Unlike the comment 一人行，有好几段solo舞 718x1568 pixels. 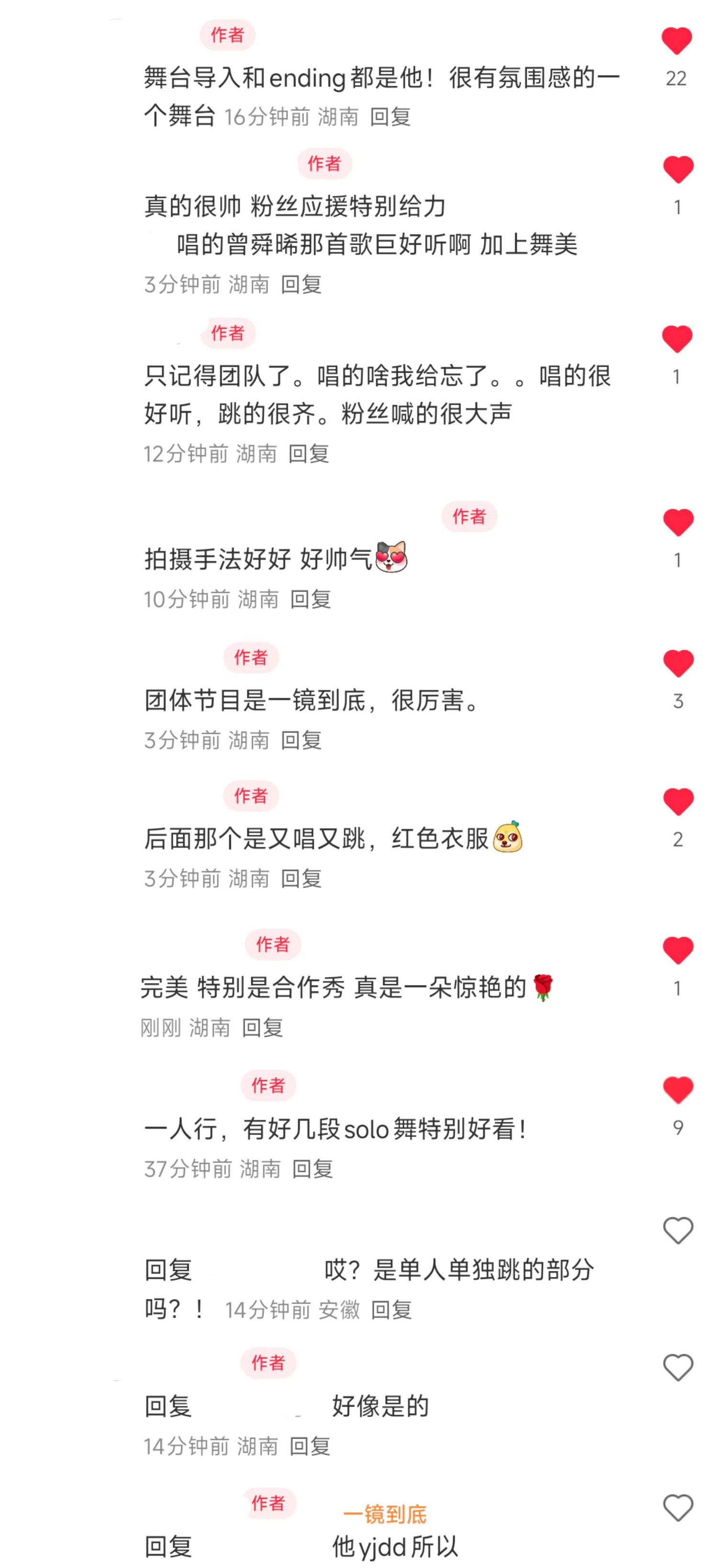click(678, 1090)
